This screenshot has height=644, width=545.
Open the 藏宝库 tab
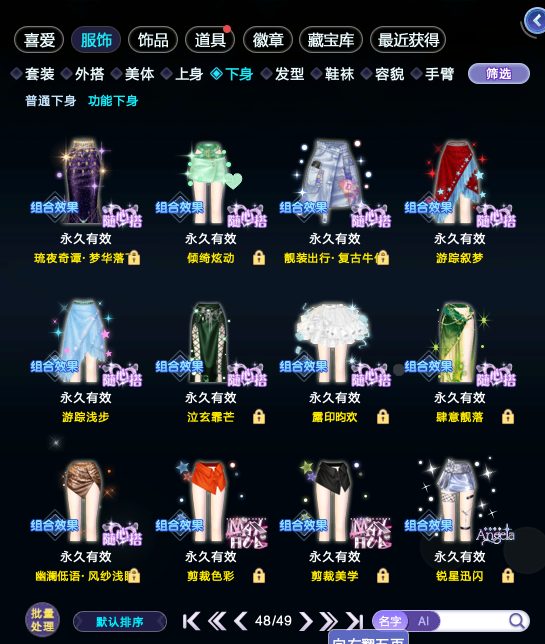pos(331,40)
